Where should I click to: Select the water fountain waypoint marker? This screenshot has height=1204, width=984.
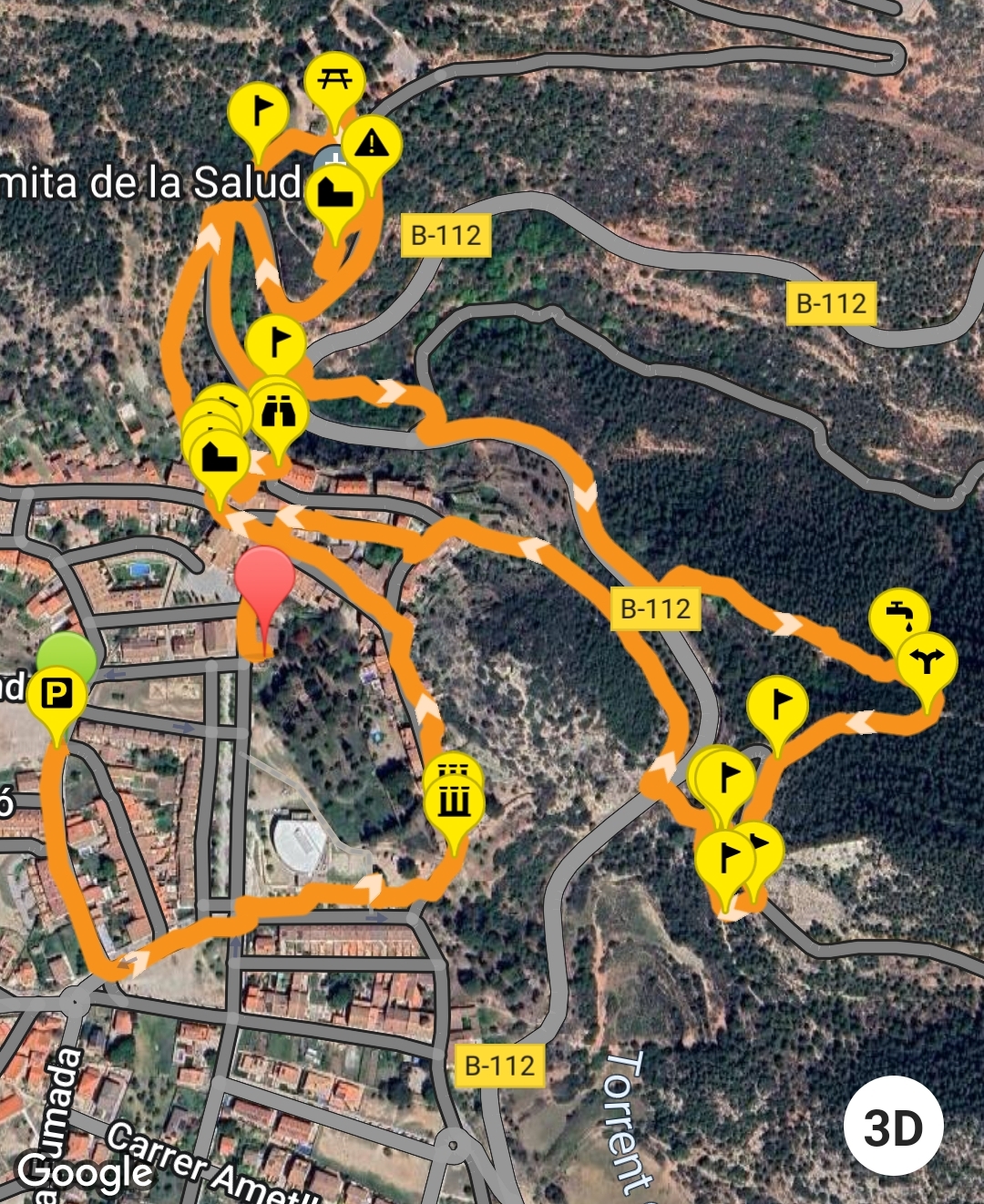[899, 617]
